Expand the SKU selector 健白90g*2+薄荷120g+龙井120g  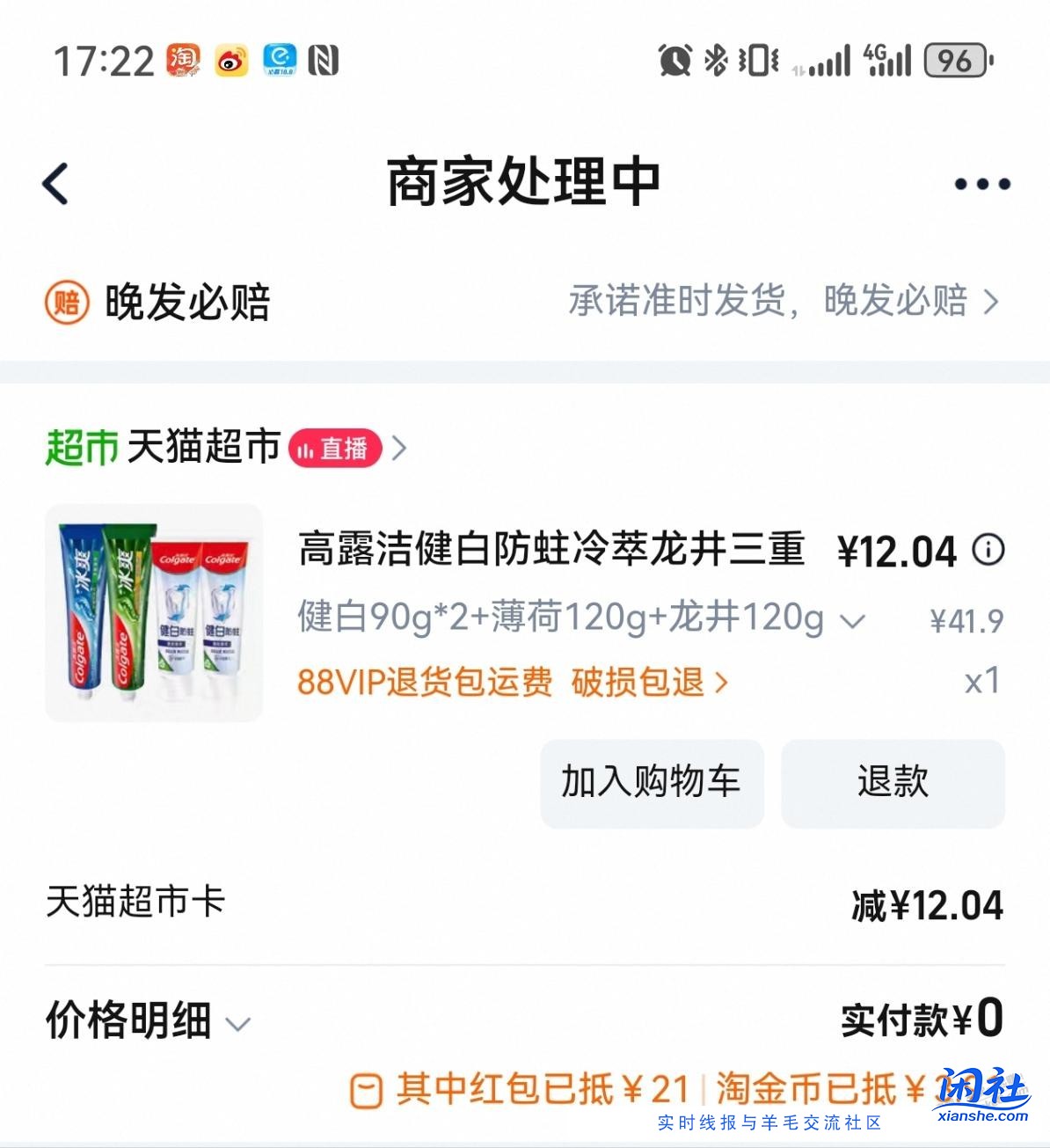[849, 620]
